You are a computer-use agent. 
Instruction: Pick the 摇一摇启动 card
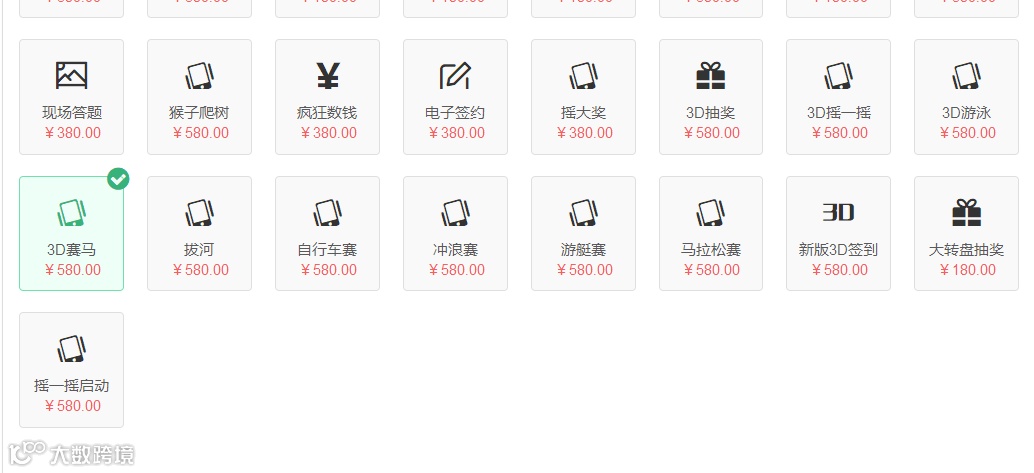[x=71, y=370]
